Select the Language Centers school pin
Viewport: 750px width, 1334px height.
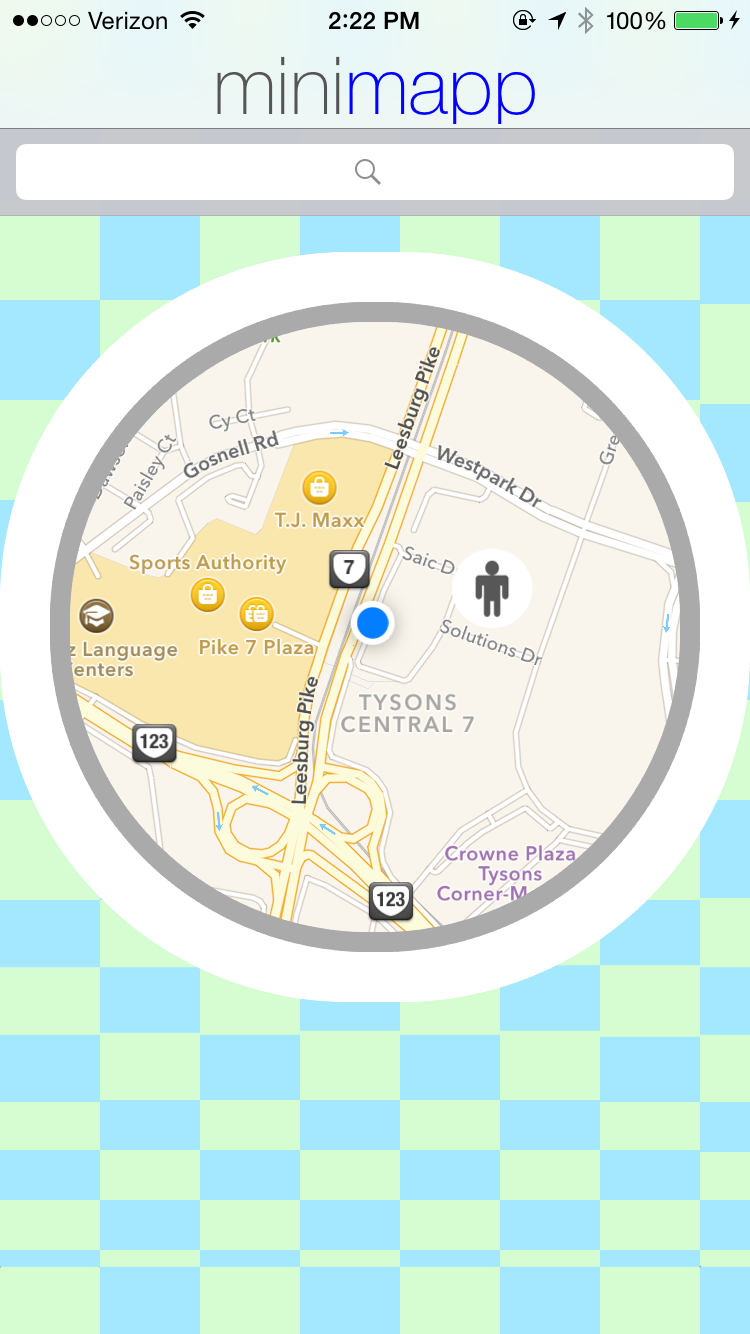(x=96, y=616)
